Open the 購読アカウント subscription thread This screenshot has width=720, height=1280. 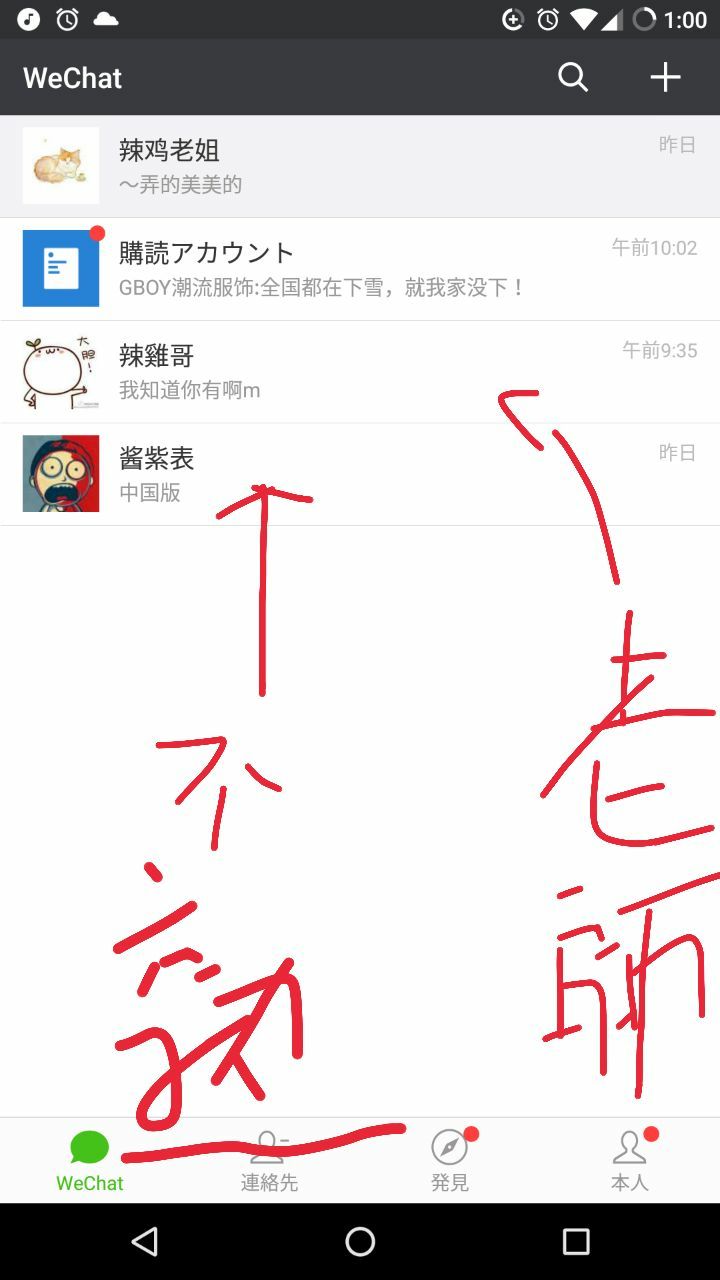coord(360,269)
